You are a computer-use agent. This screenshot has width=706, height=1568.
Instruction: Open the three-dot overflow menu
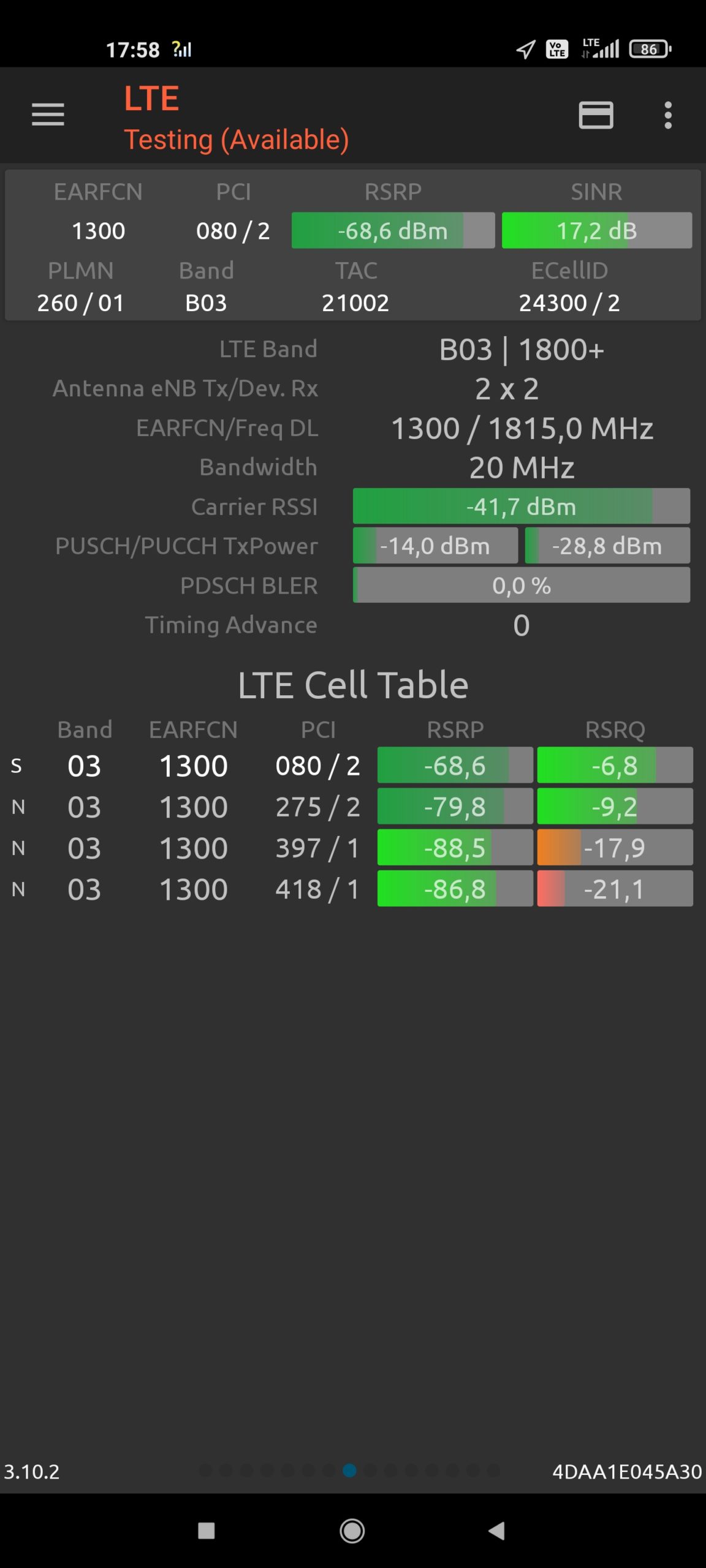pyautogui.click(x=668, y=115)
